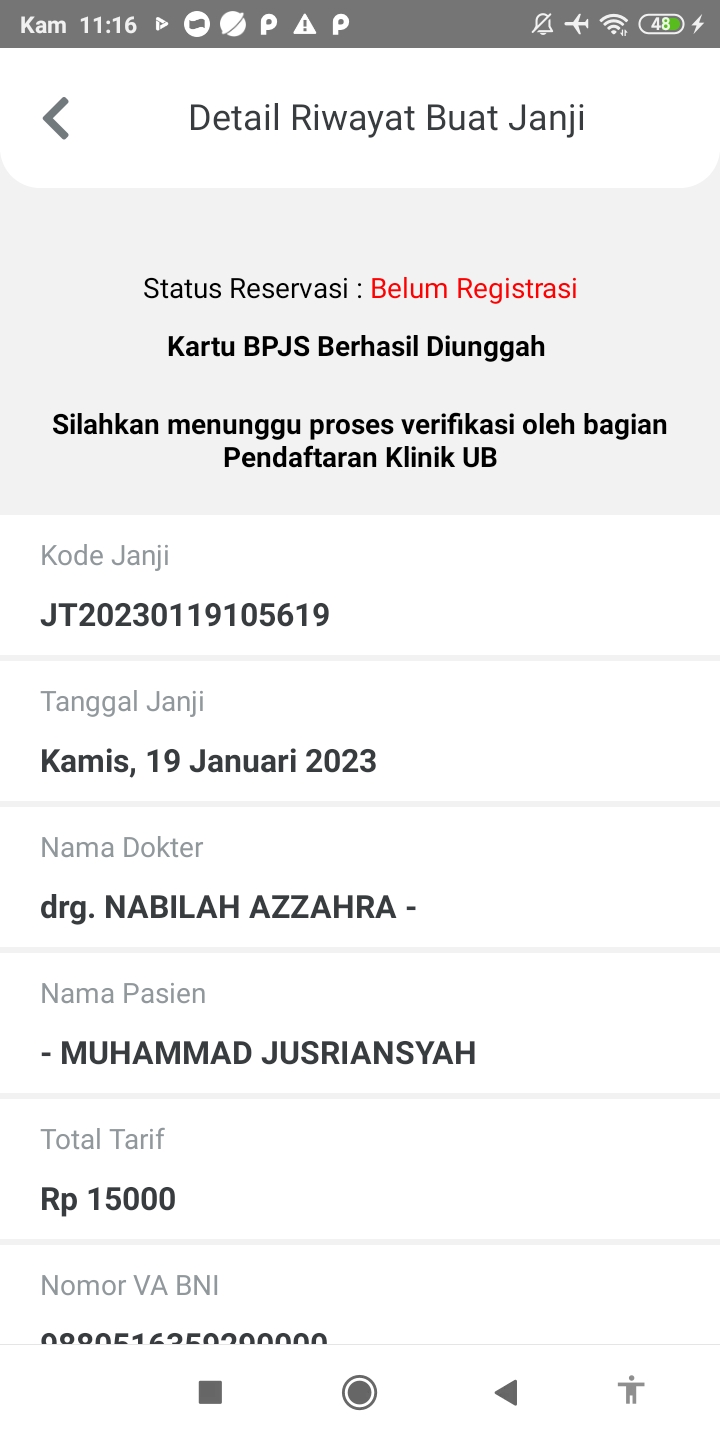This screenshot has height=1440, width=720.
Task: Open recent apps with square button
Action: [x=210, y=1391]
